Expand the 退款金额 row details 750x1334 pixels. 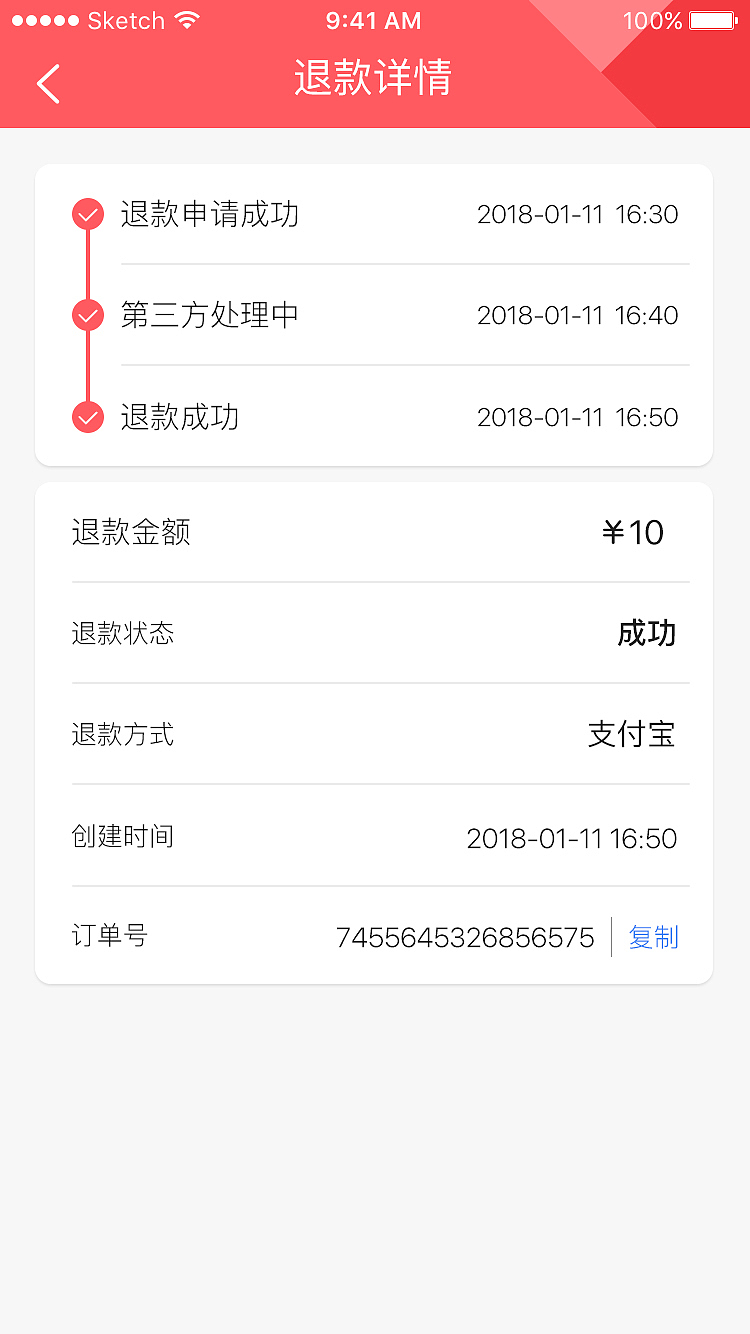pyautogui.click(x=375, y=532)
